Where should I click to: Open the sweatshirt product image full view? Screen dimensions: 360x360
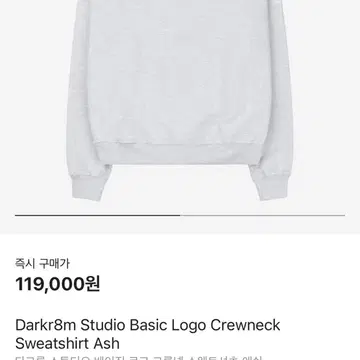(x=180, y=100)
